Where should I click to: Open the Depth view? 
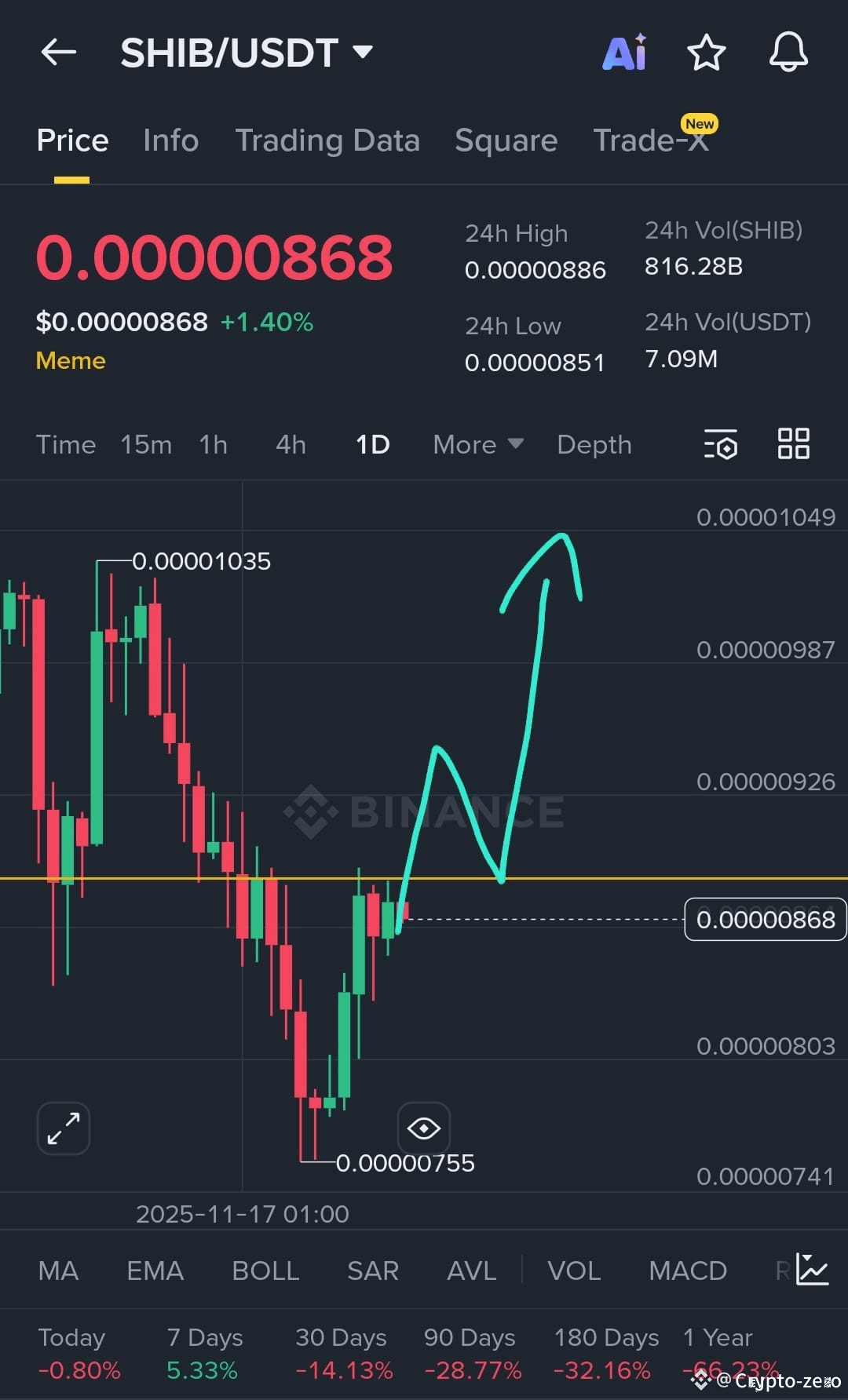tap(594, 444)
